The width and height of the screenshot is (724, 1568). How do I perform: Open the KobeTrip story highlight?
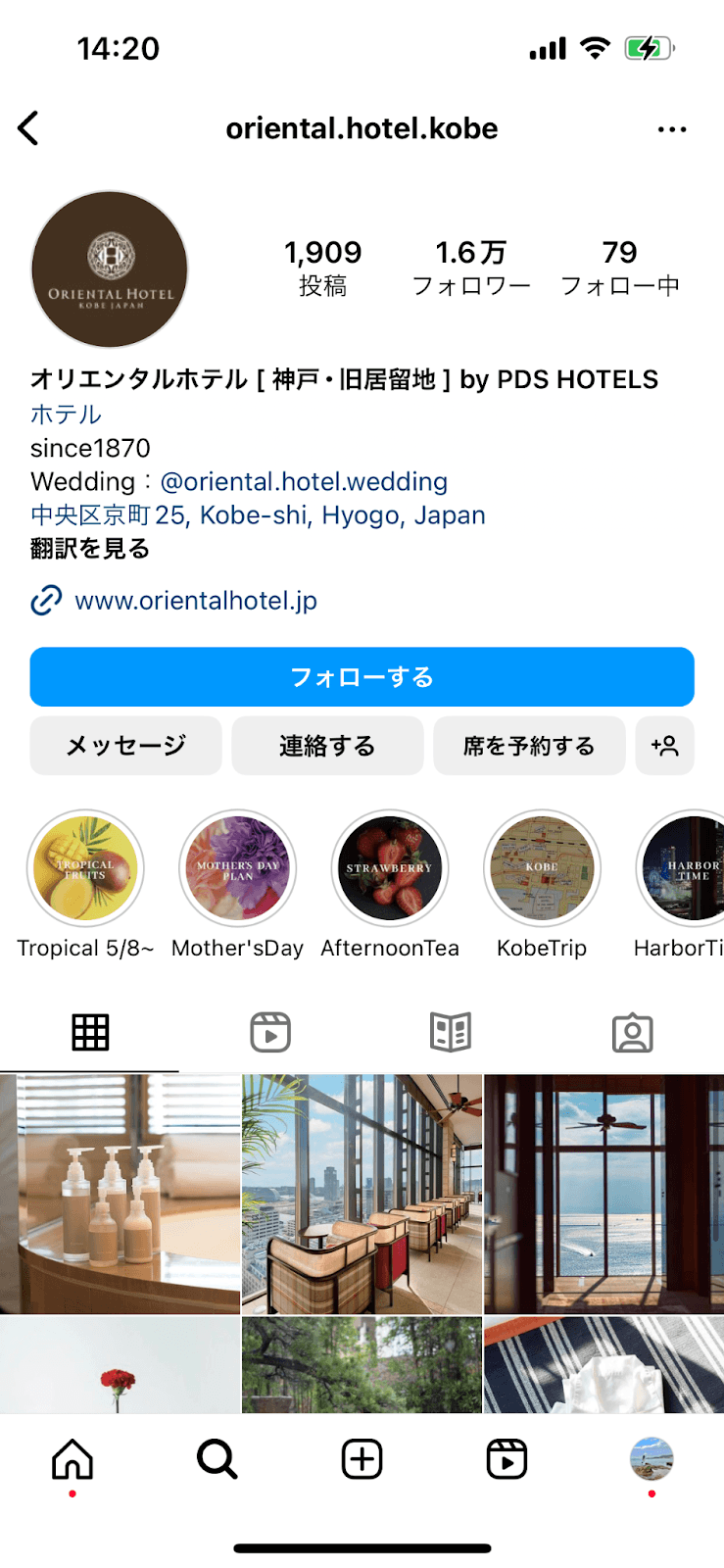(542, 868)
